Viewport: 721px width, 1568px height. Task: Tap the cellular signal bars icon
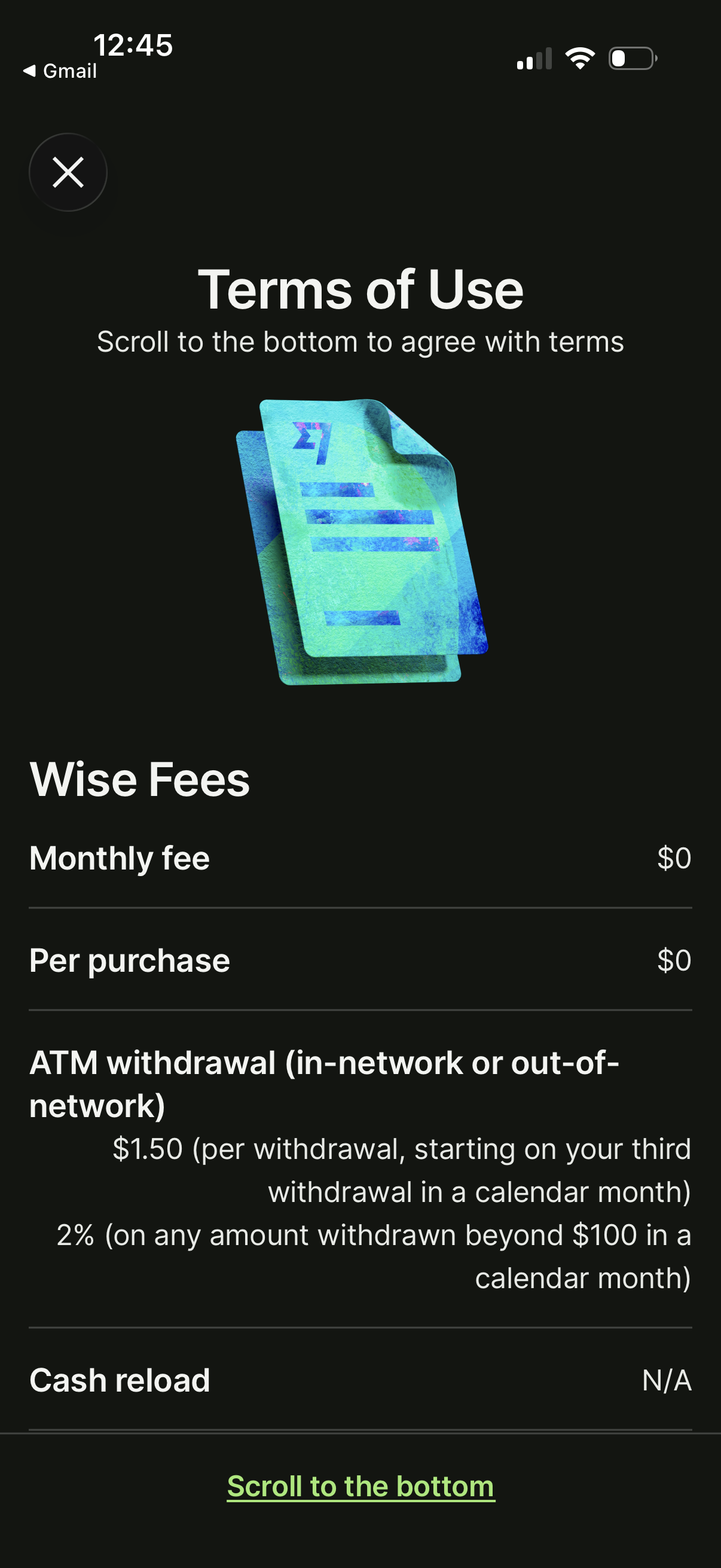[534, 58]
